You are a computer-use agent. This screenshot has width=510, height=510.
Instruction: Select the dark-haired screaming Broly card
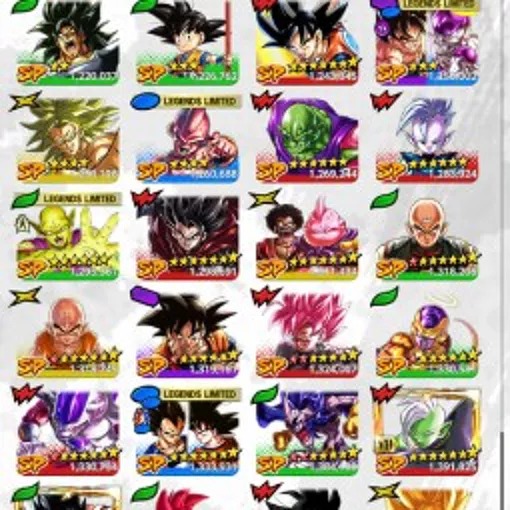click(68, 42)
